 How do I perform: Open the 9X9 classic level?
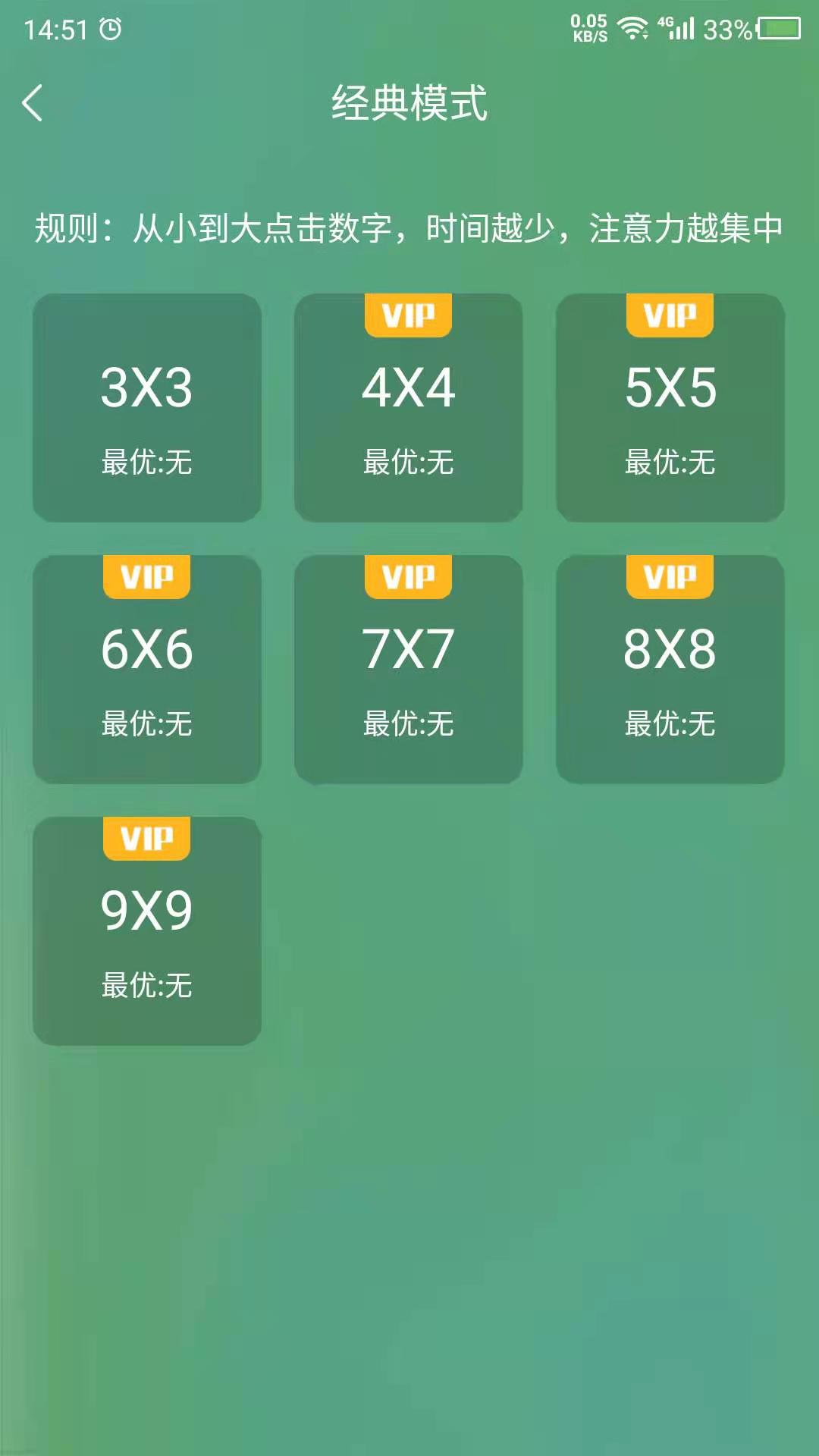(x=147, y=929)
